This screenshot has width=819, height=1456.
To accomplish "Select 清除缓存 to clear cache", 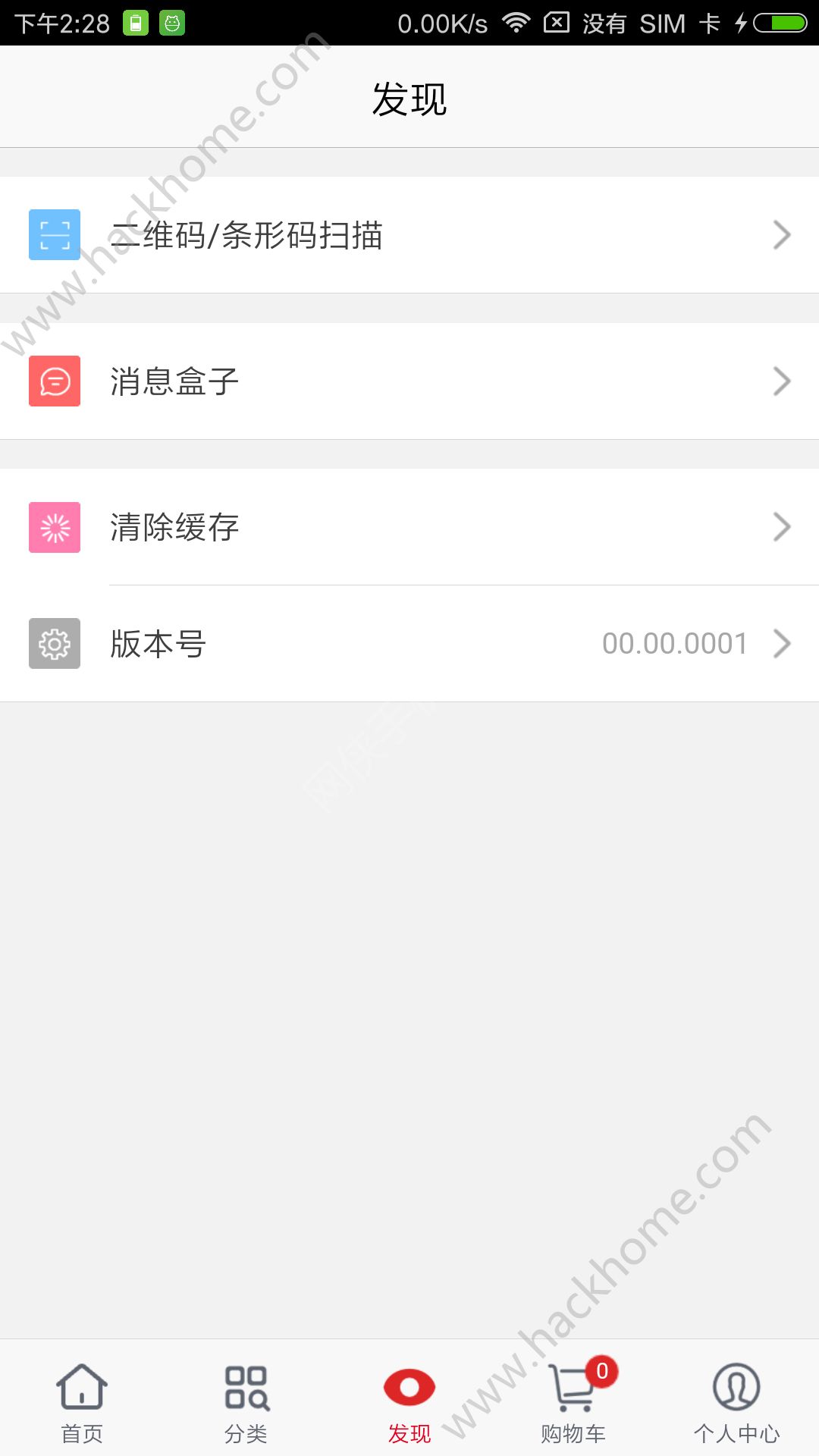I will click(x=409, y=527).
